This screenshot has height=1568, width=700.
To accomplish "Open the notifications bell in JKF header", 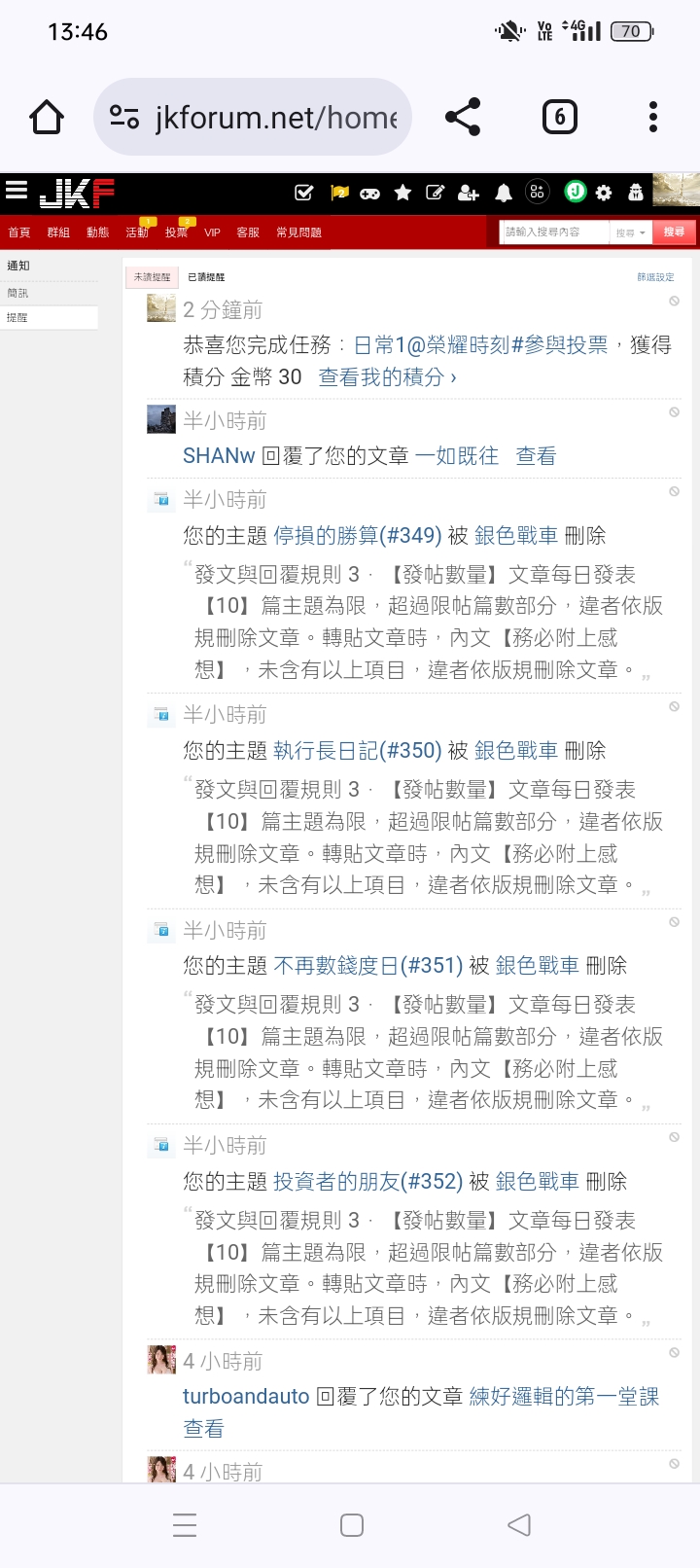I will [504, 194].
